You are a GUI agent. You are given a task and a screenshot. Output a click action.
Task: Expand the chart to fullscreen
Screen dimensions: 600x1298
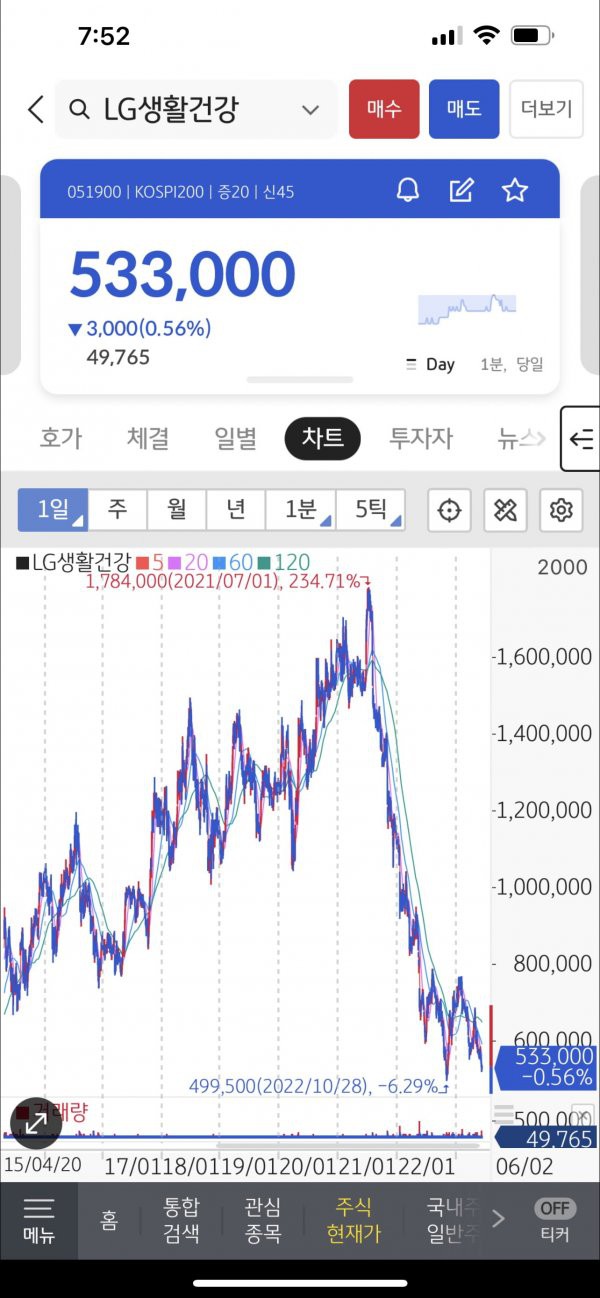pos(36,1123)
